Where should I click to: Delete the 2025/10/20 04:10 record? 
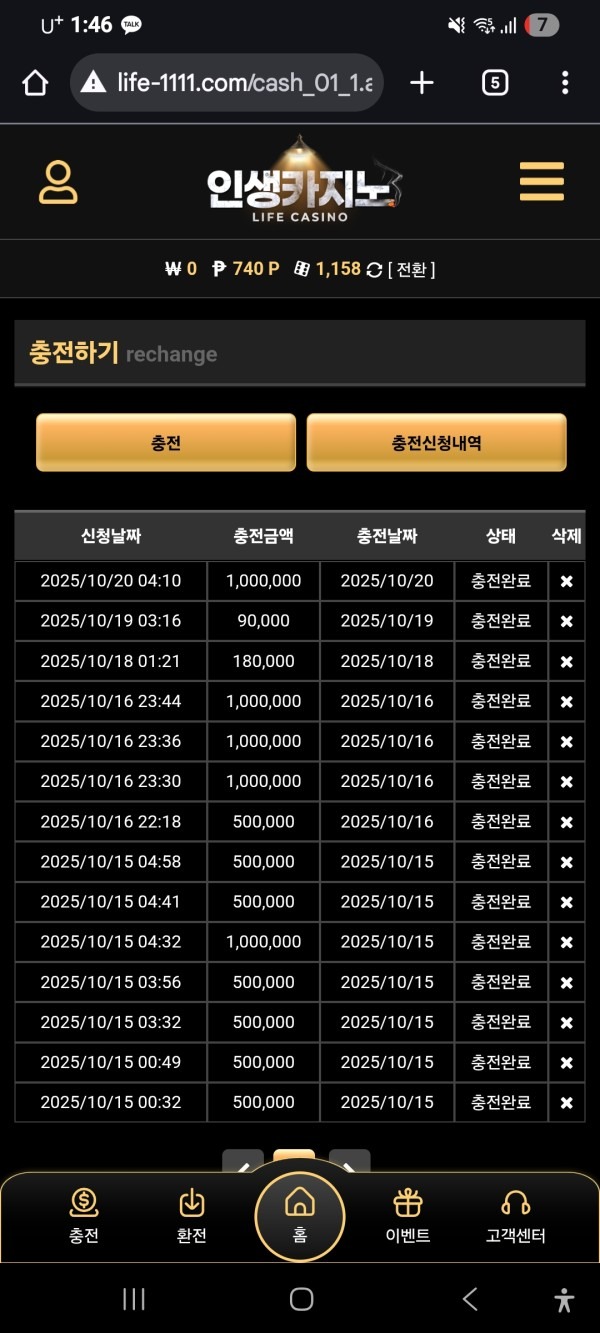pos(566,581)
